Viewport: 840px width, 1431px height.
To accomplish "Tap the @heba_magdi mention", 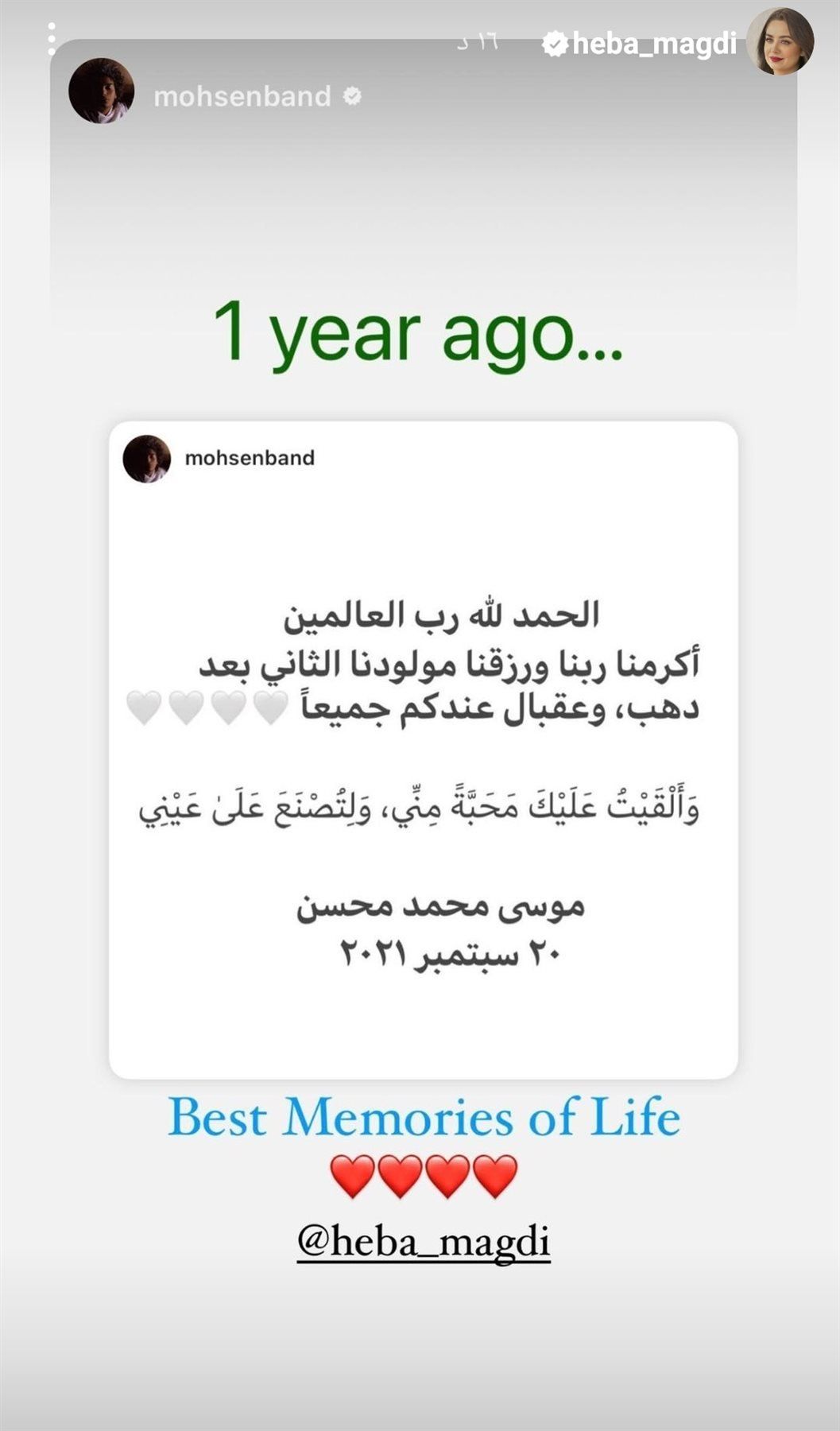I will point(424,1241).
